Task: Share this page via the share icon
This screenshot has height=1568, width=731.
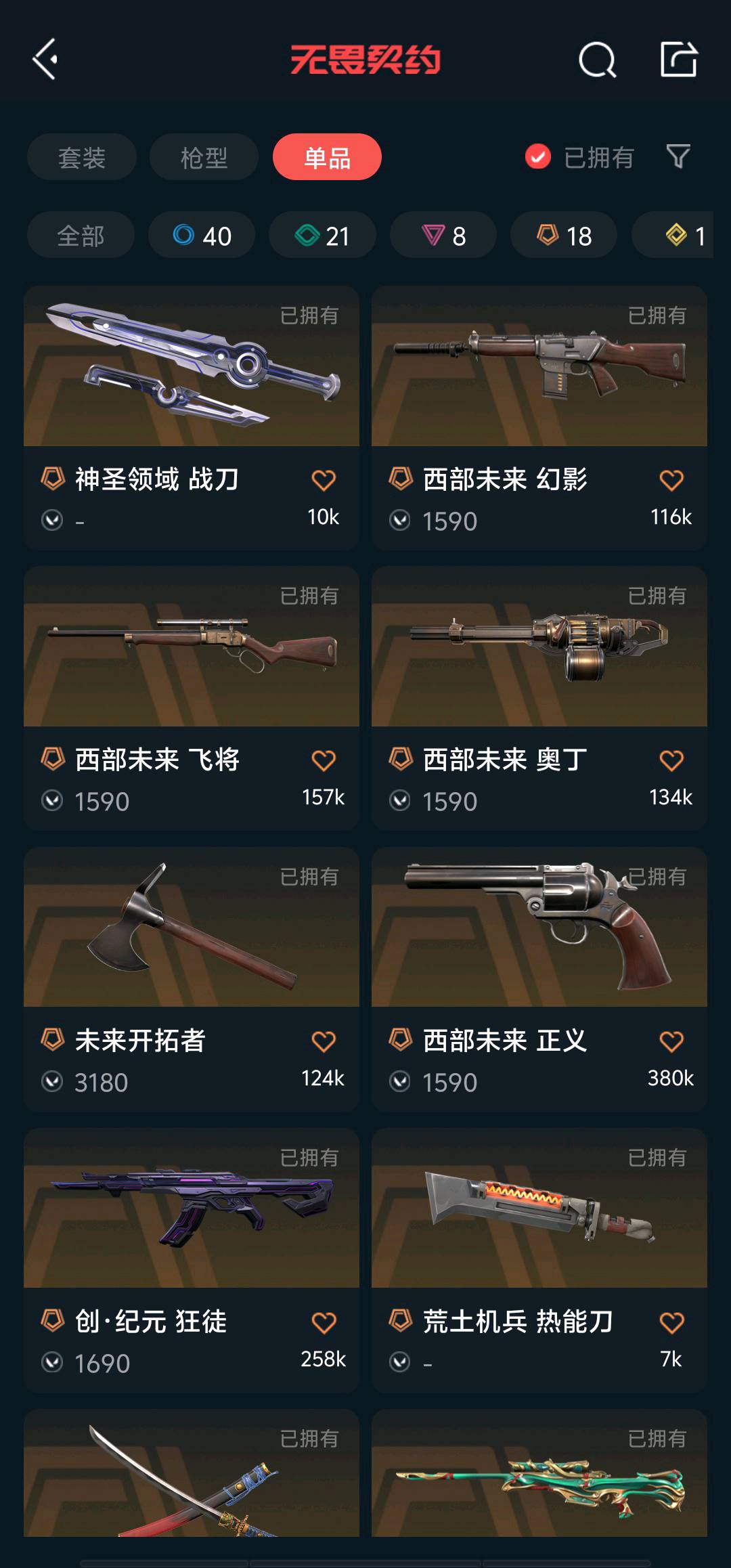Action: pyautogui.click(x=678, y=60)
